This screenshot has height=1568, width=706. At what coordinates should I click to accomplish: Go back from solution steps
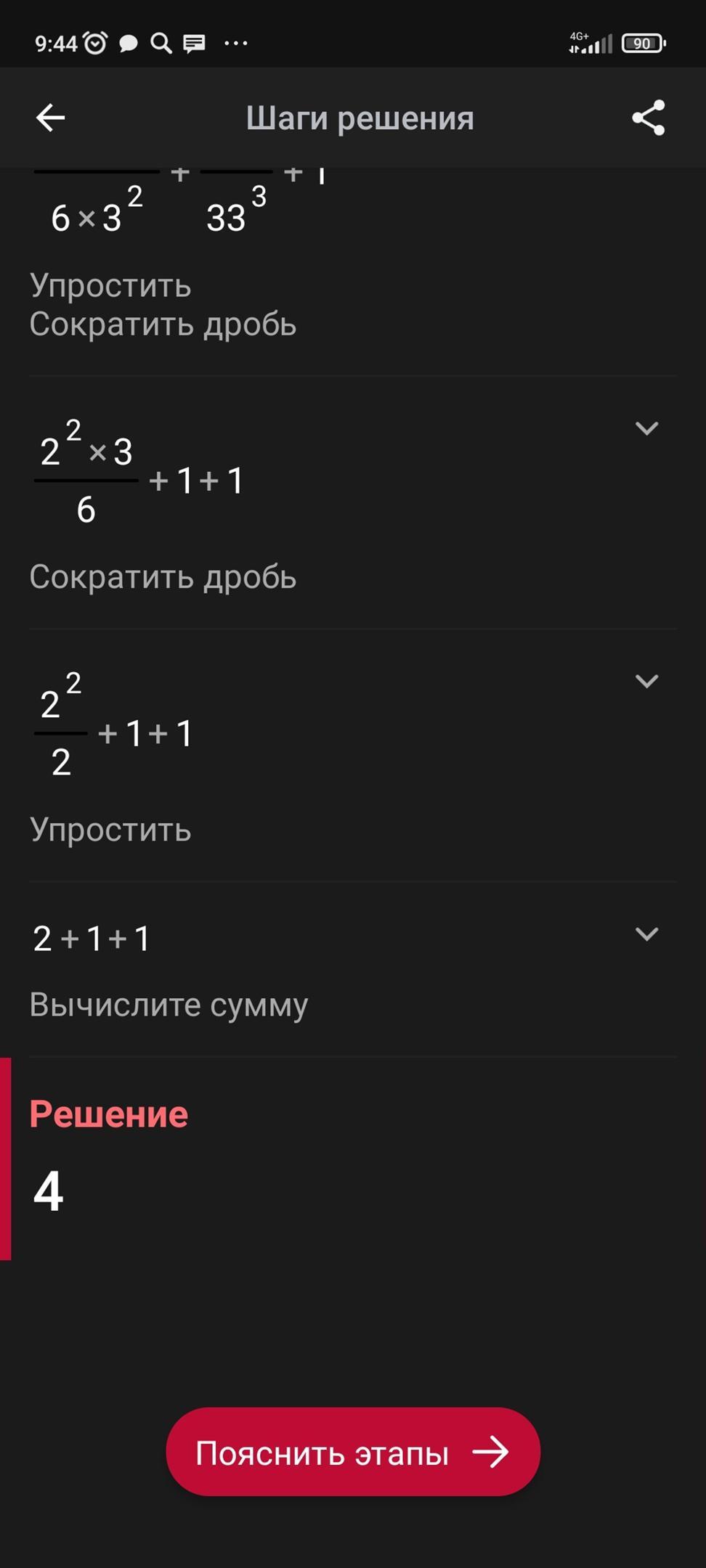(50, 118)
